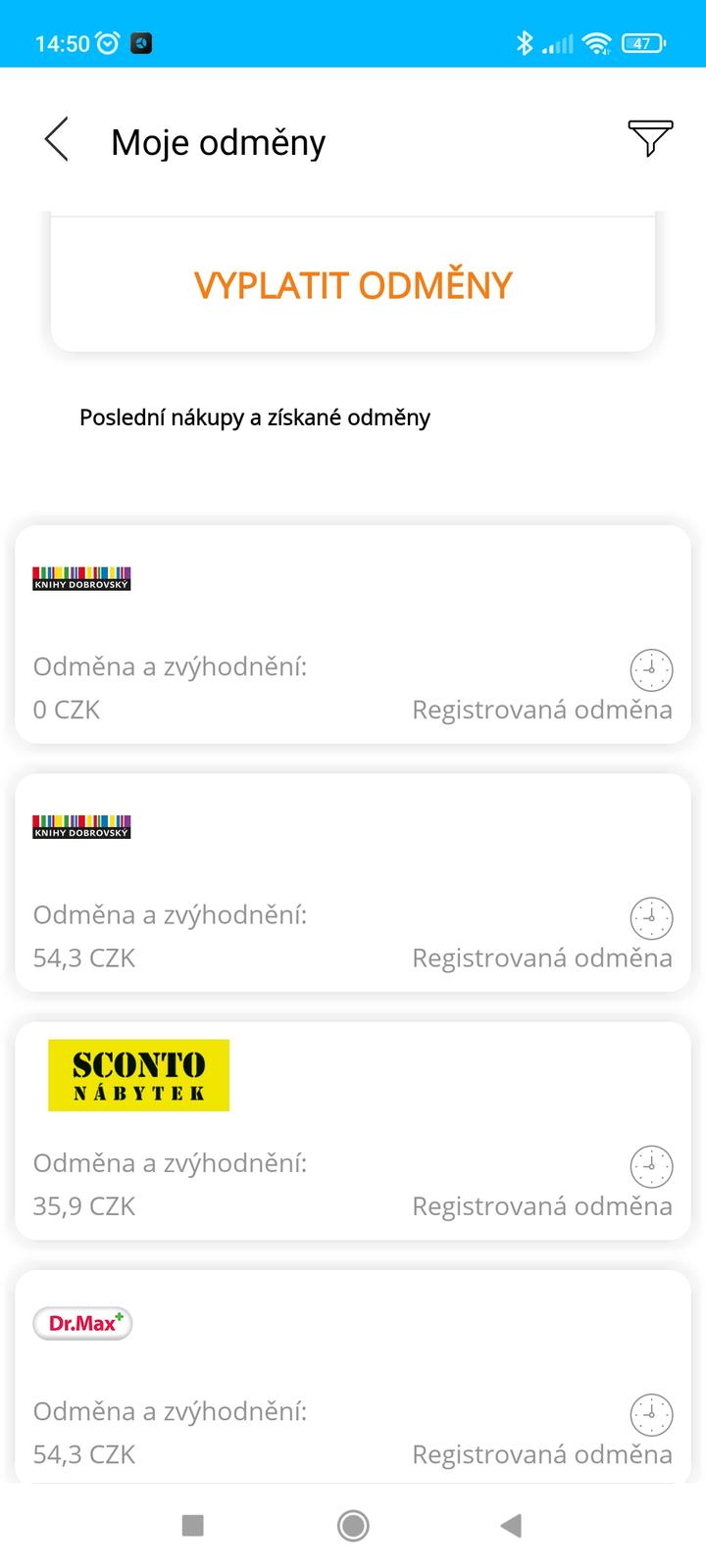The image size is (706, 1568).
Task: Open the Sconto Nábytek 35,9 CZK reward
Action: pyautogui.click(x=353, y=1130)
